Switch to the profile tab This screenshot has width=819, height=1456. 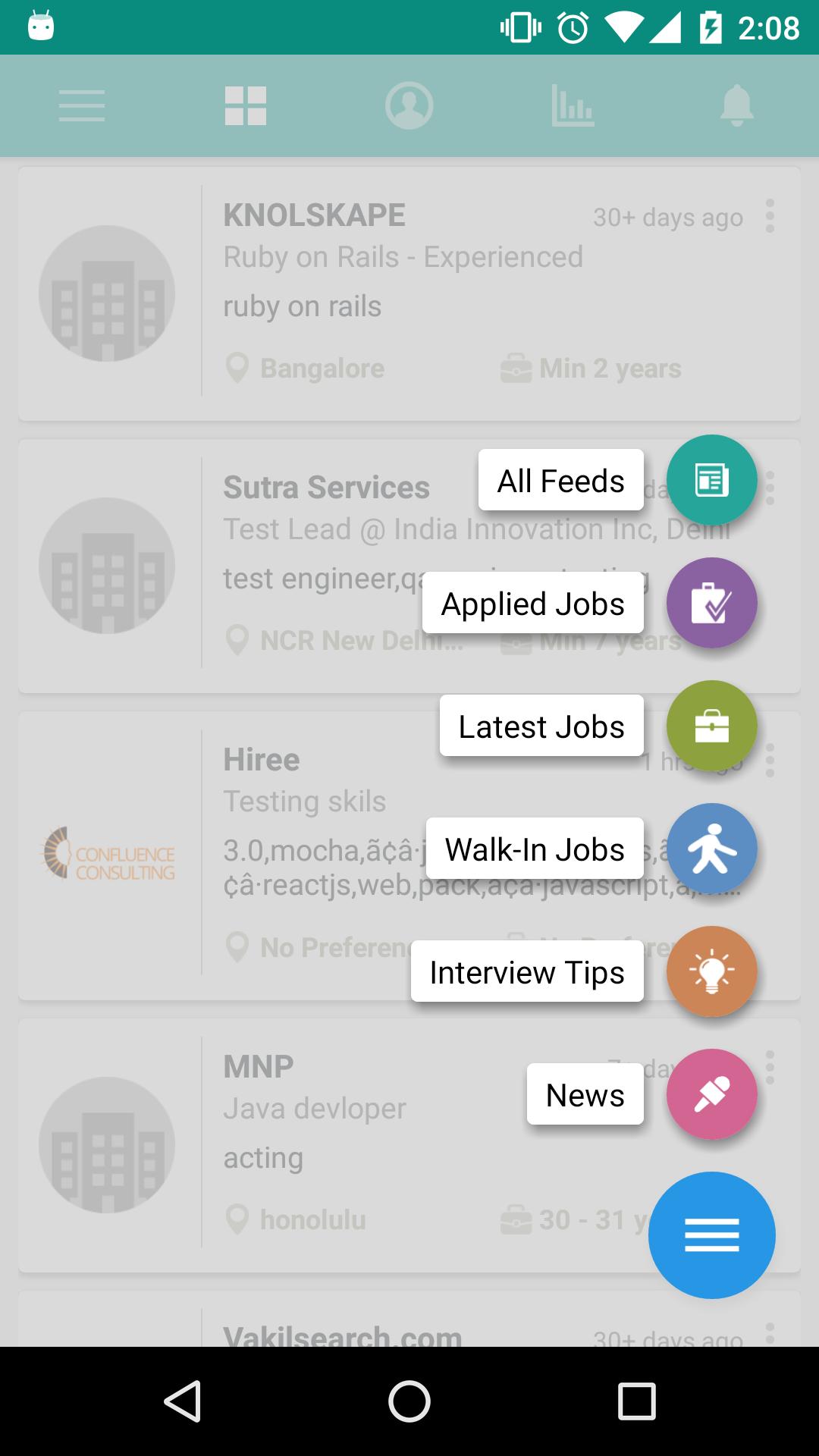(409, 105)
